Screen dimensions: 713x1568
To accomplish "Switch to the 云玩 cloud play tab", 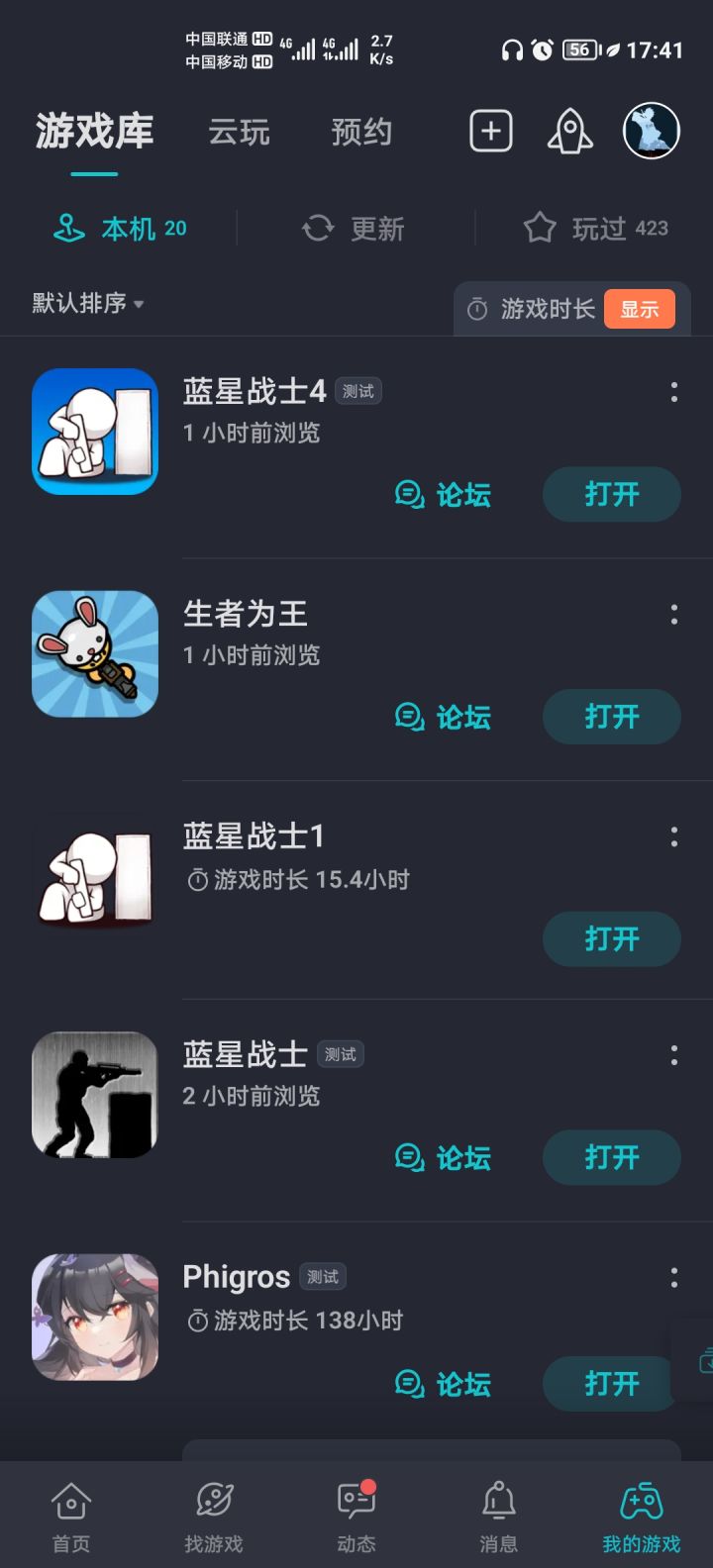I will (238, 132).
